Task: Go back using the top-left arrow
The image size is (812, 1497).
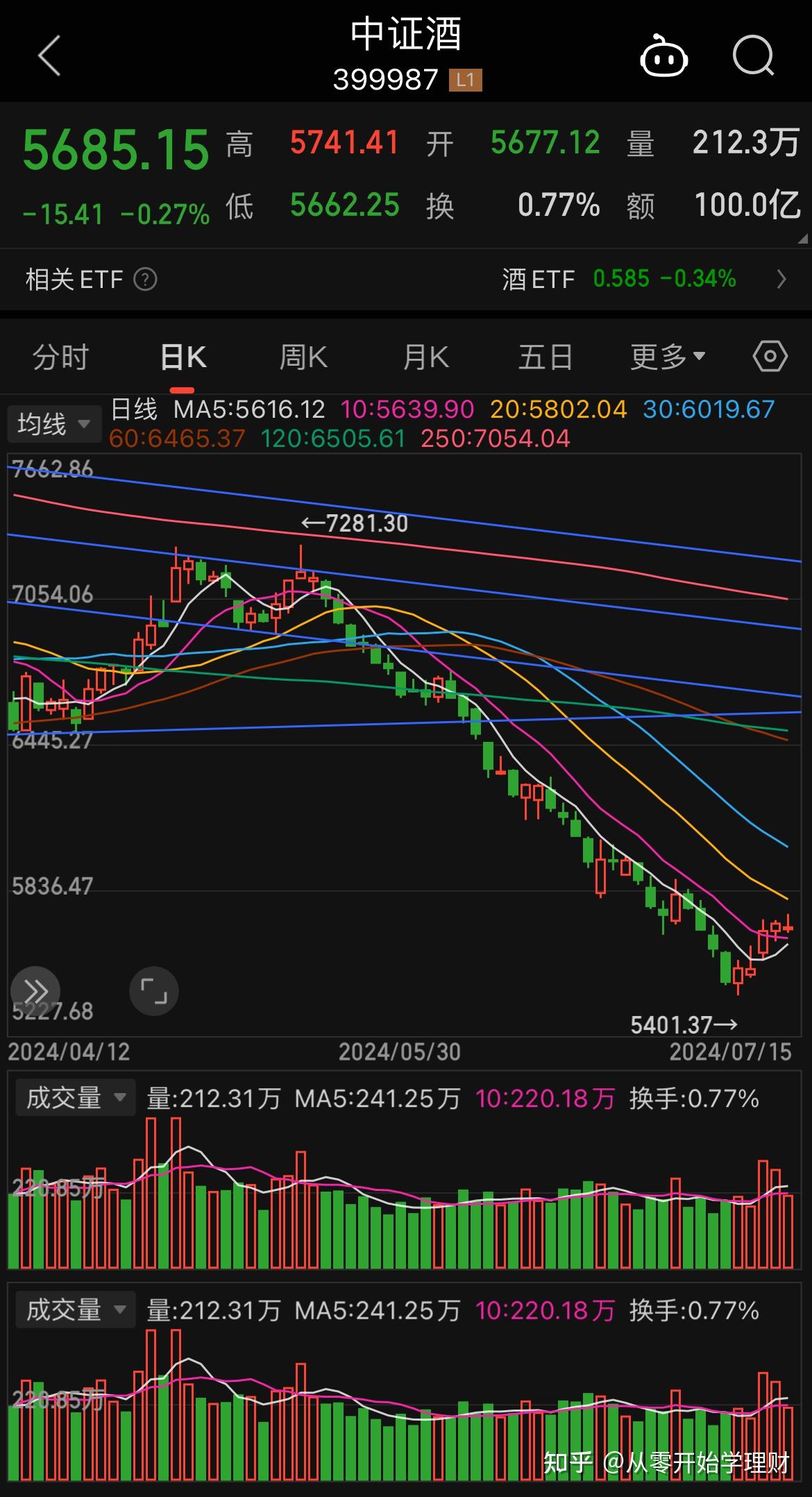Action: click(50, 56)
